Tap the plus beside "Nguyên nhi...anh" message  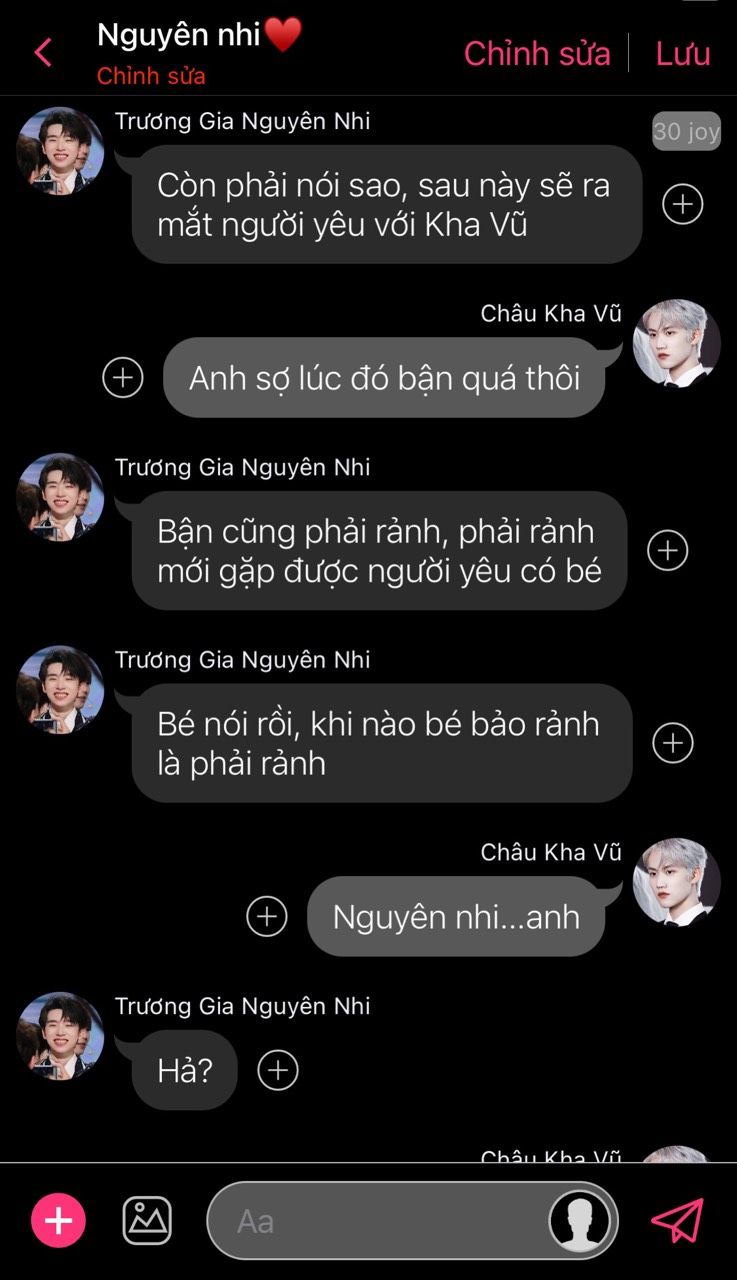coord(267,916)
